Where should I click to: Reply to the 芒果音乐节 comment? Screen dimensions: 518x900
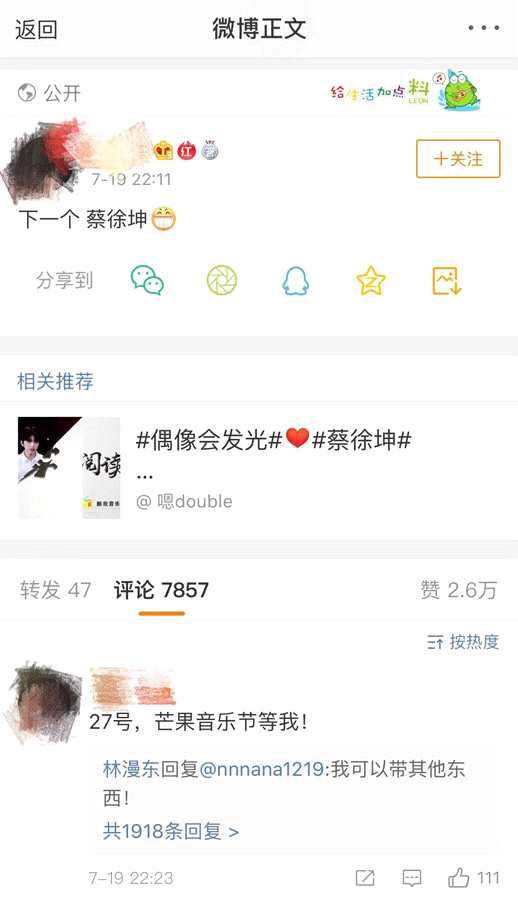pos(412,878)
